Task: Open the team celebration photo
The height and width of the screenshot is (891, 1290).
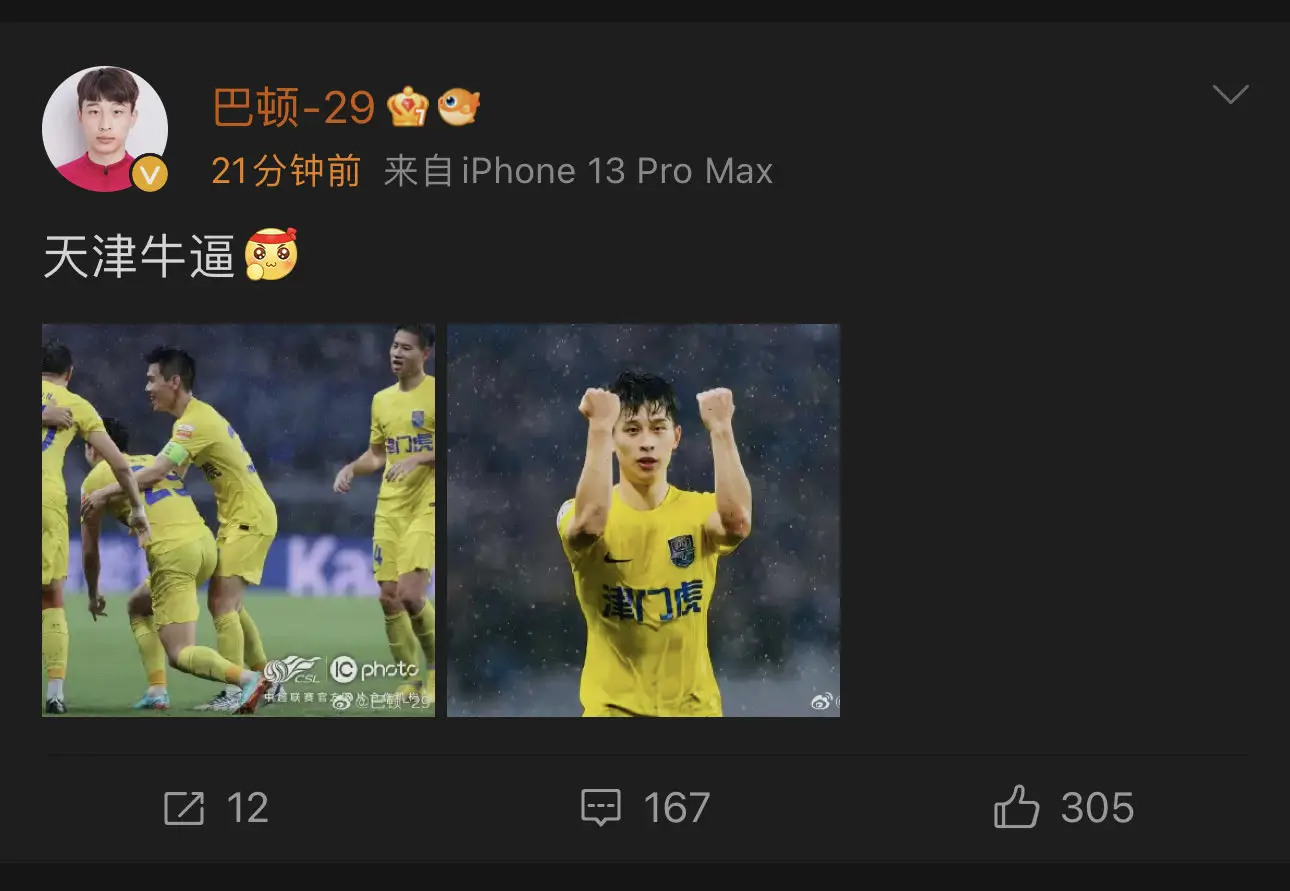Action: [x=238, y=520]
